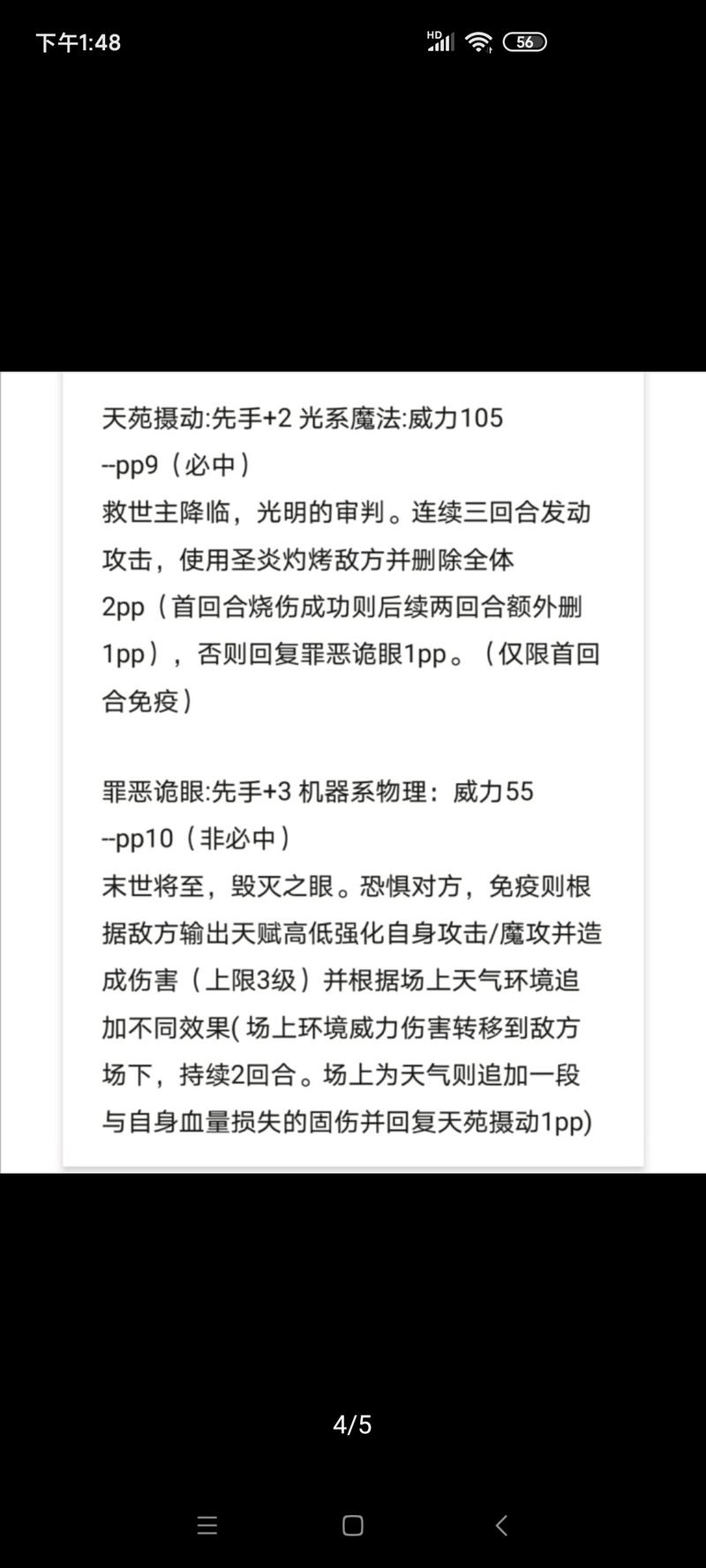The image size is (706, 1568).
Task: Open the recent apps menu
Action: click(207, 1525)
